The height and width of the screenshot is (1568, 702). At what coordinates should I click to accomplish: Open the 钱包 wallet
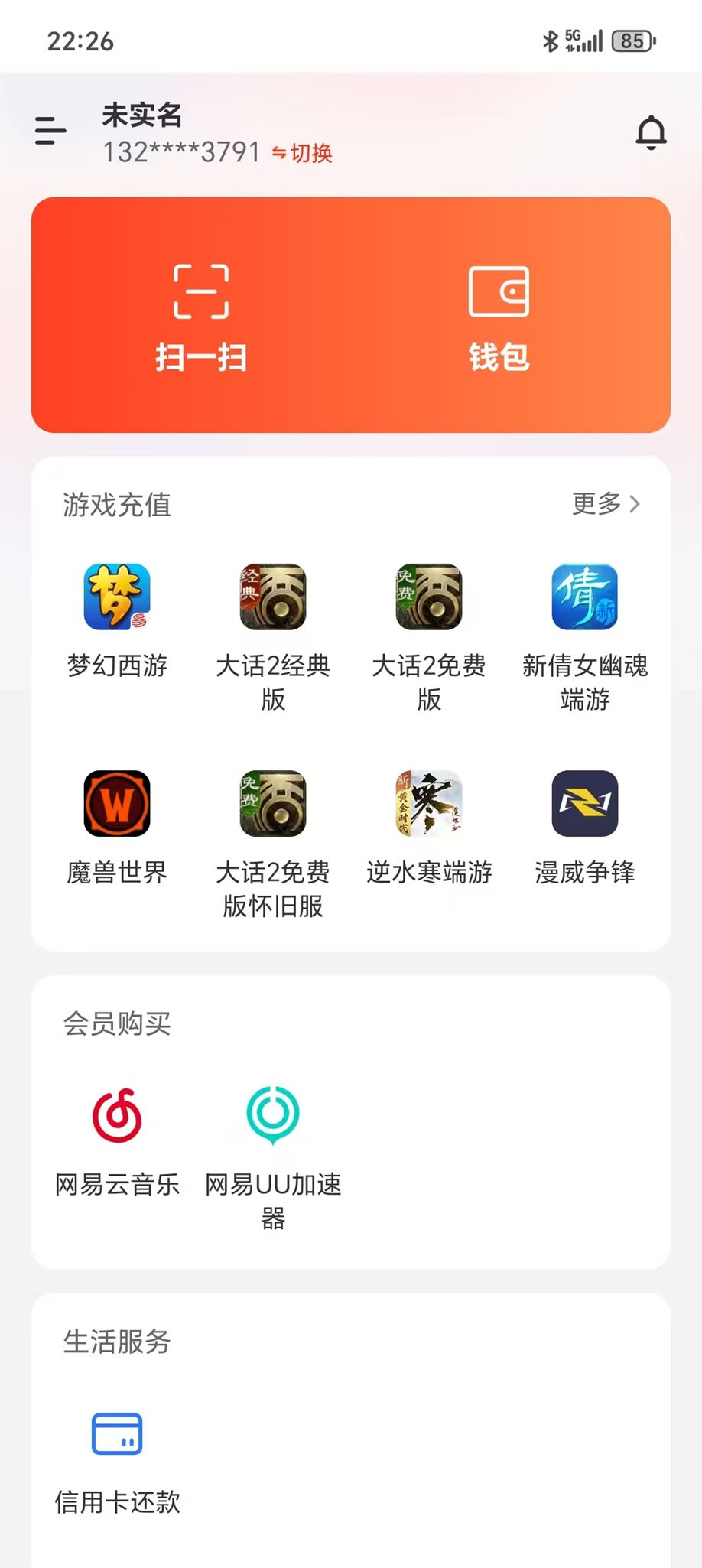(499, 317)
